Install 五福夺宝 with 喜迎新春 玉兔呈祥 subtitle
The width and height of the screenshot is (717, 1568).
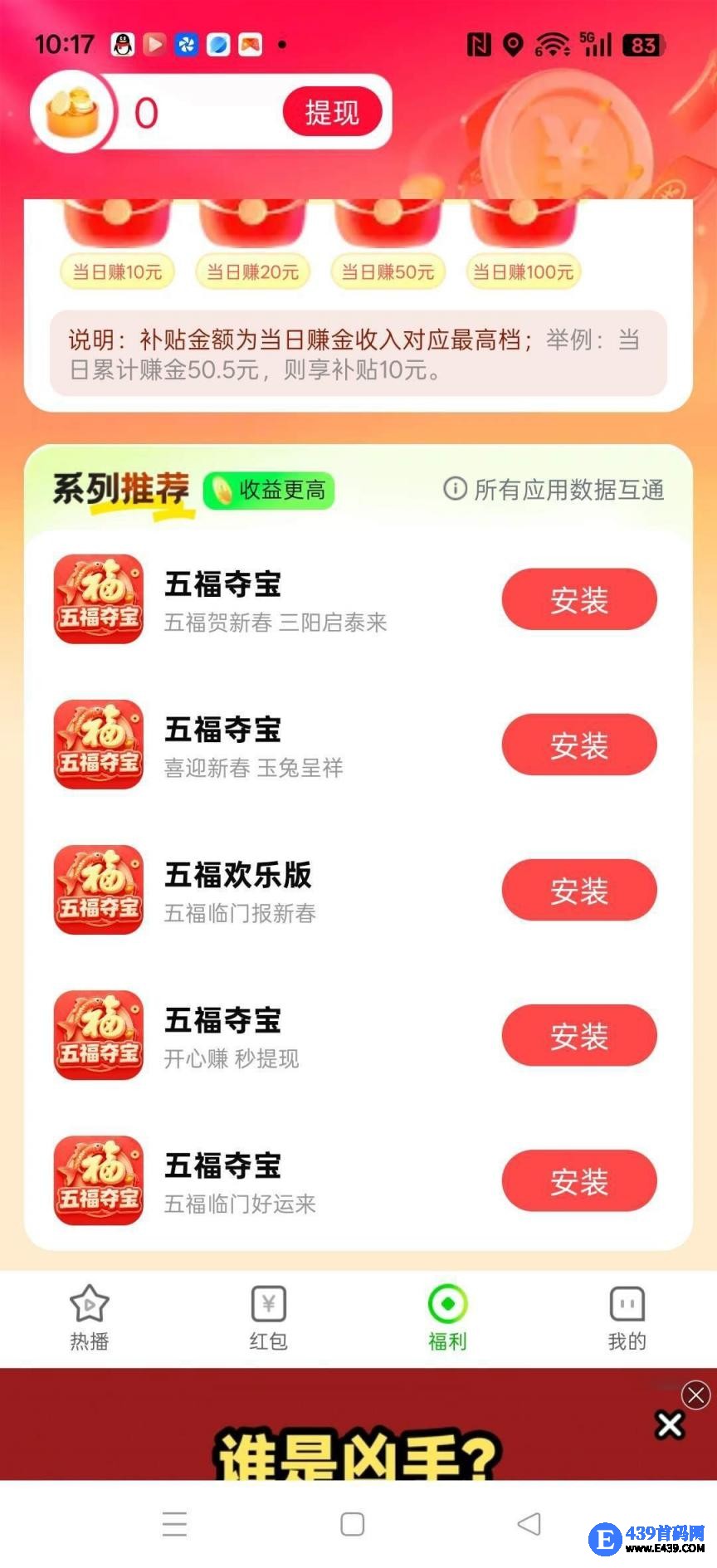pyautogui.click(x=578, y=745)
